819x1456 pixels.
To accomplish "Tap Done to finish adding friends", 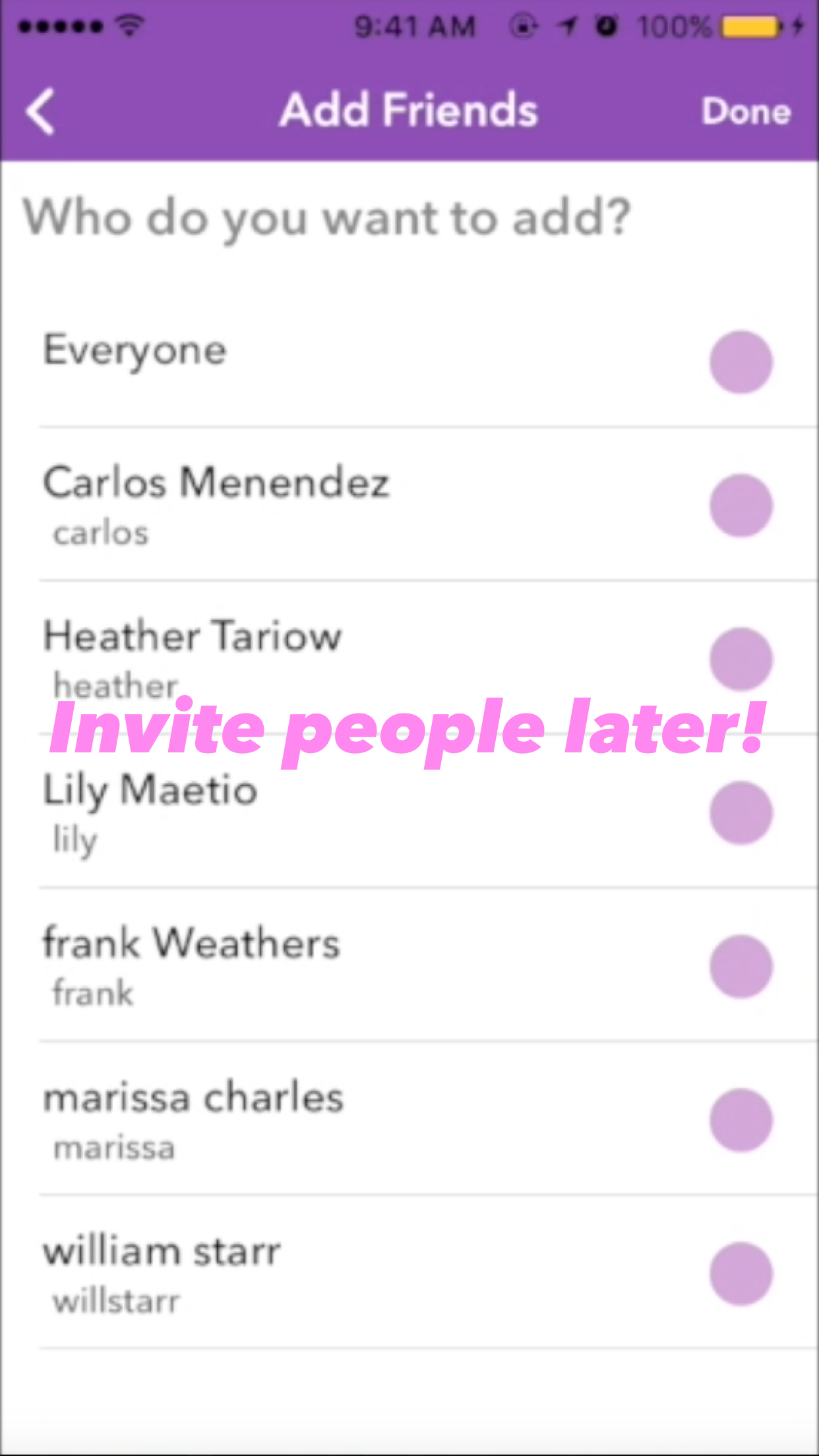I will (746, 111).
